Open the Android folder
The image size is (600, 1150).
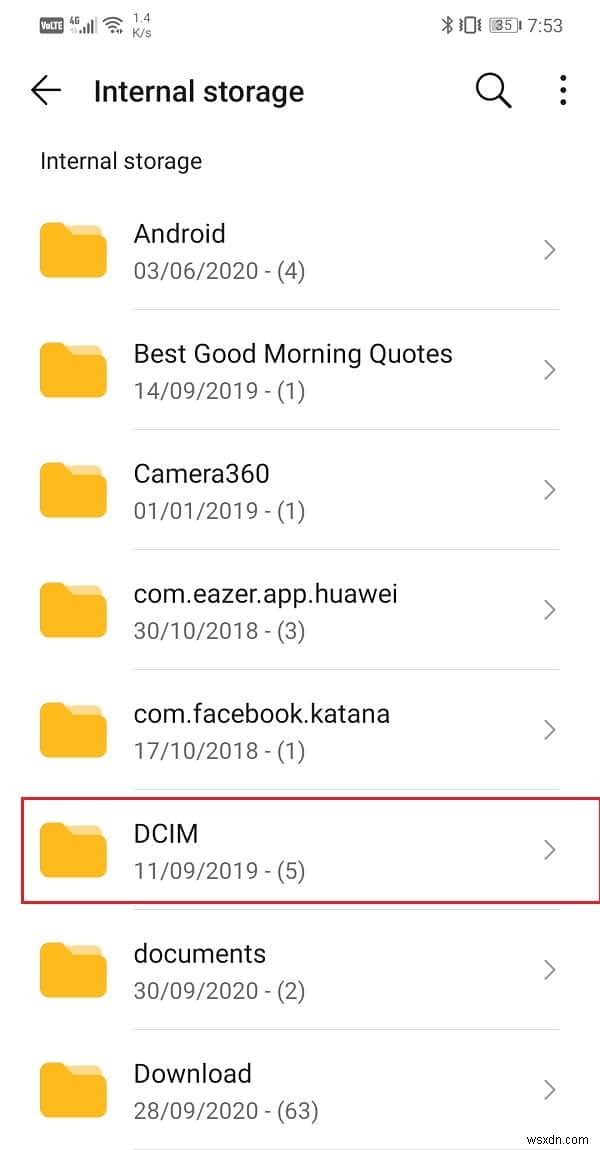tap(300, 250)
